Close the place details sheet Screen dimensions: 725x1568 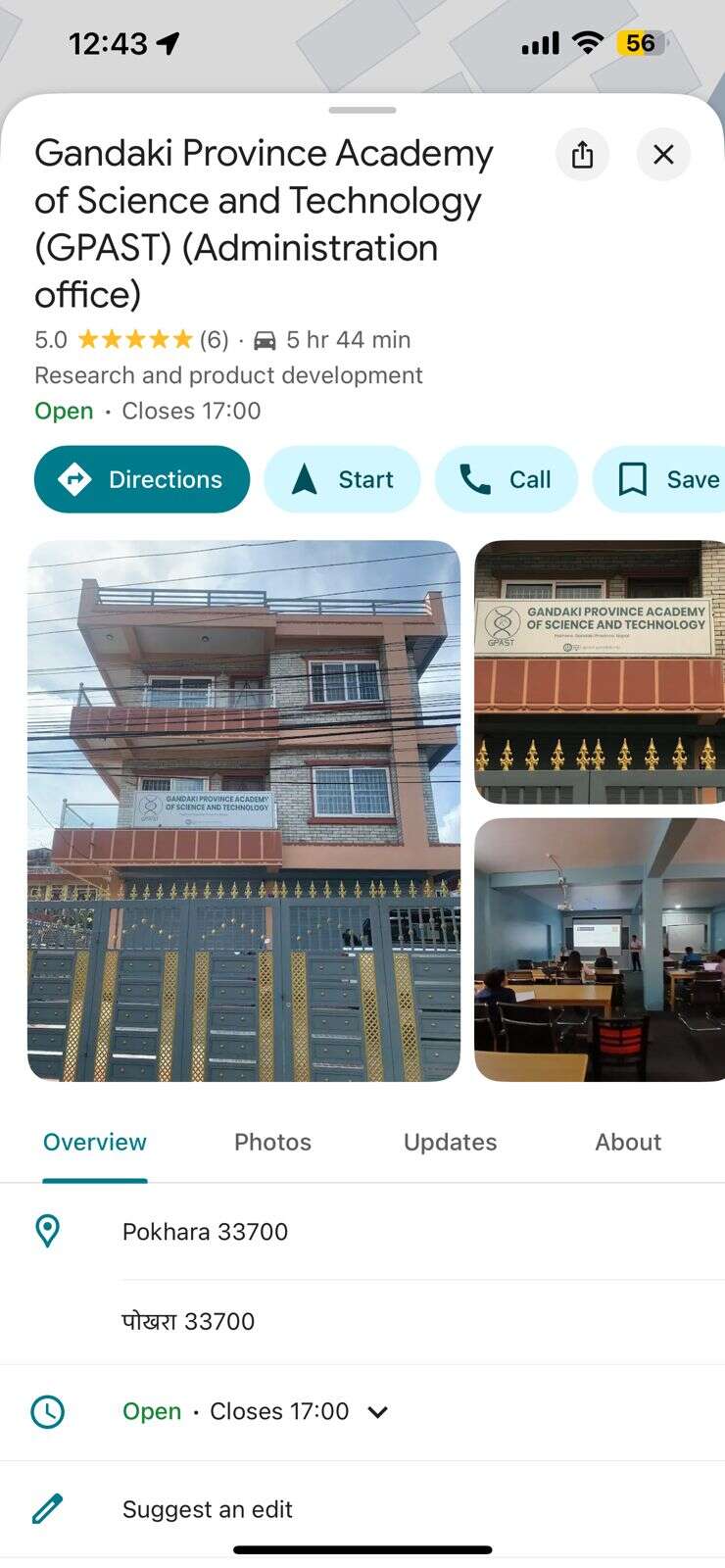pos(663,154)
